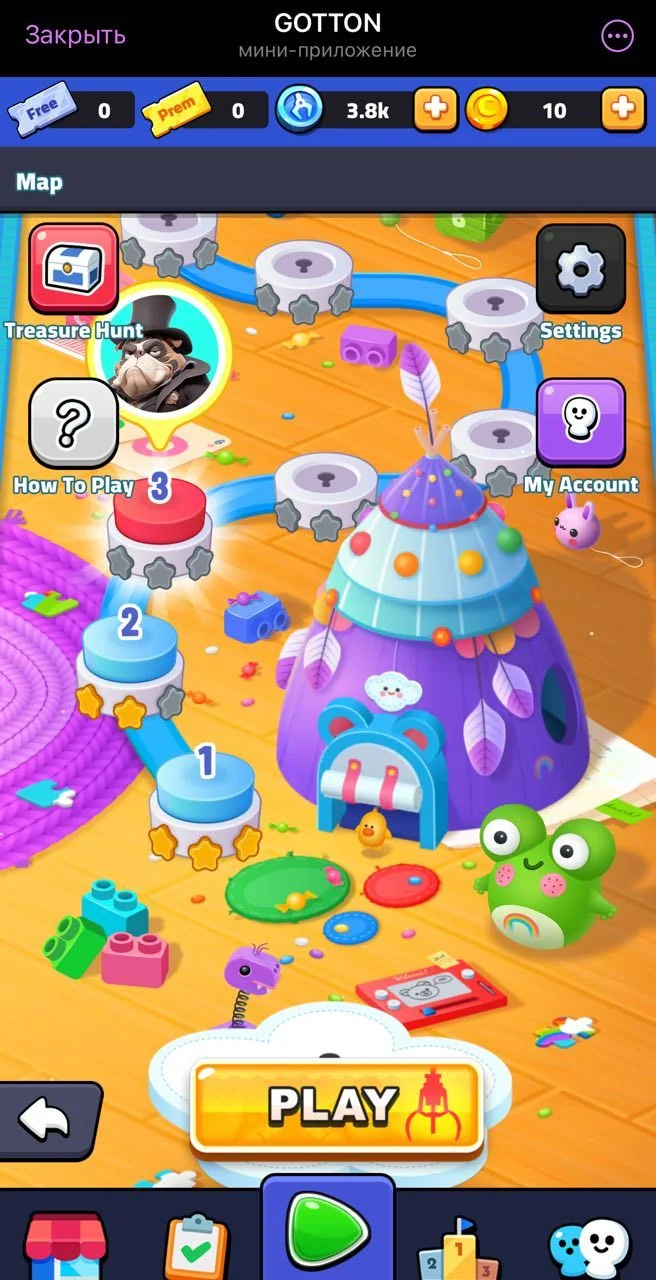Add more blue tokens with plus button
656x1280 pixels.
pyautogui.click(x=435, y=109)
